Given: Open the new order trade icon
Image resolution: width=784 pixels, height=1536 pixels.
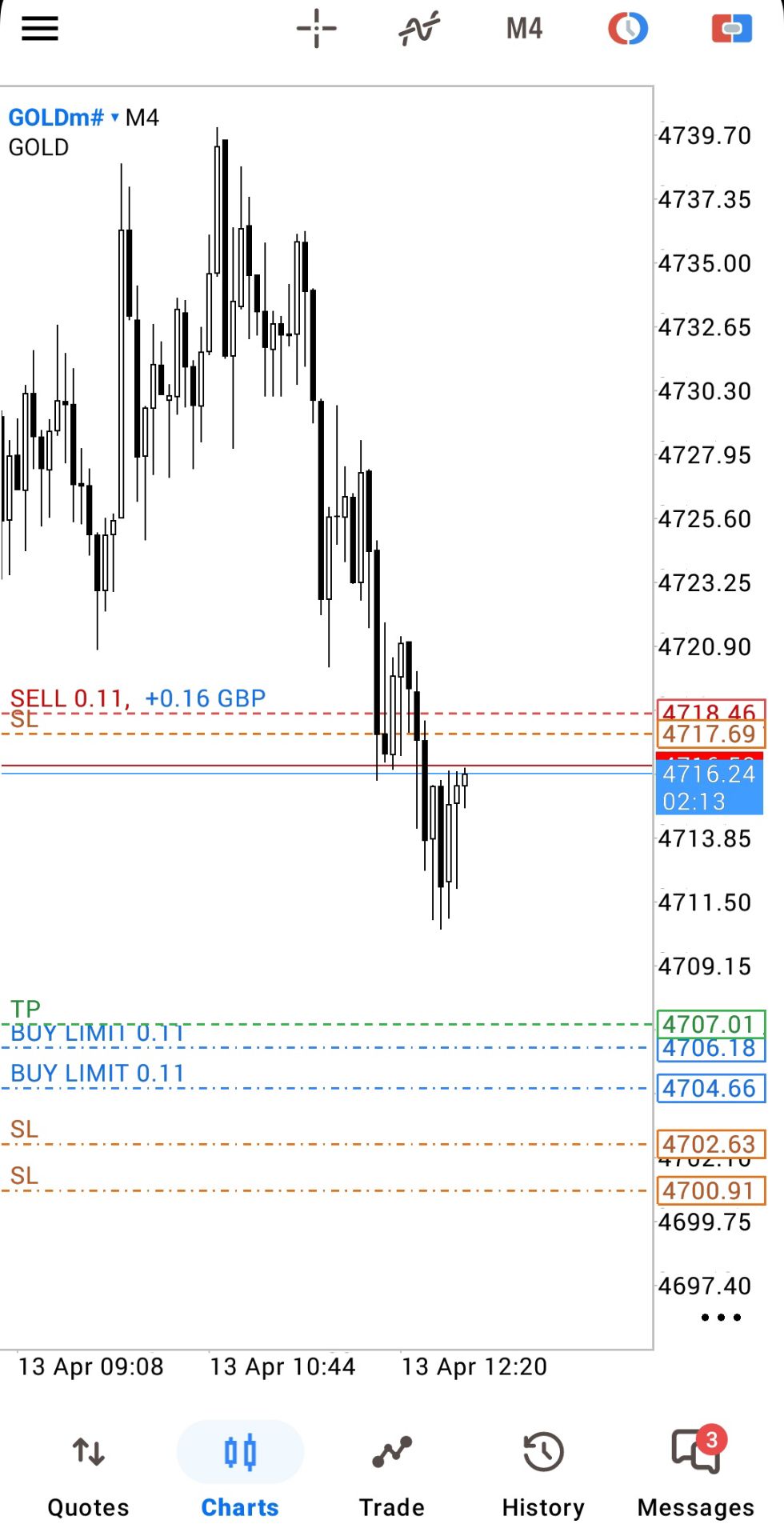Looking at the screenshot, I should 731,29.
